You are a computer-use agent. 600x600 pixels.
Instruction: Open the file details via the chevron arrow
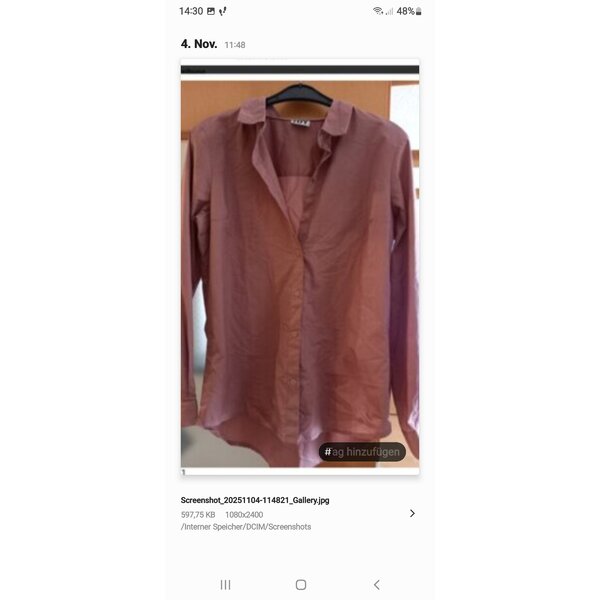coord(412,513)
